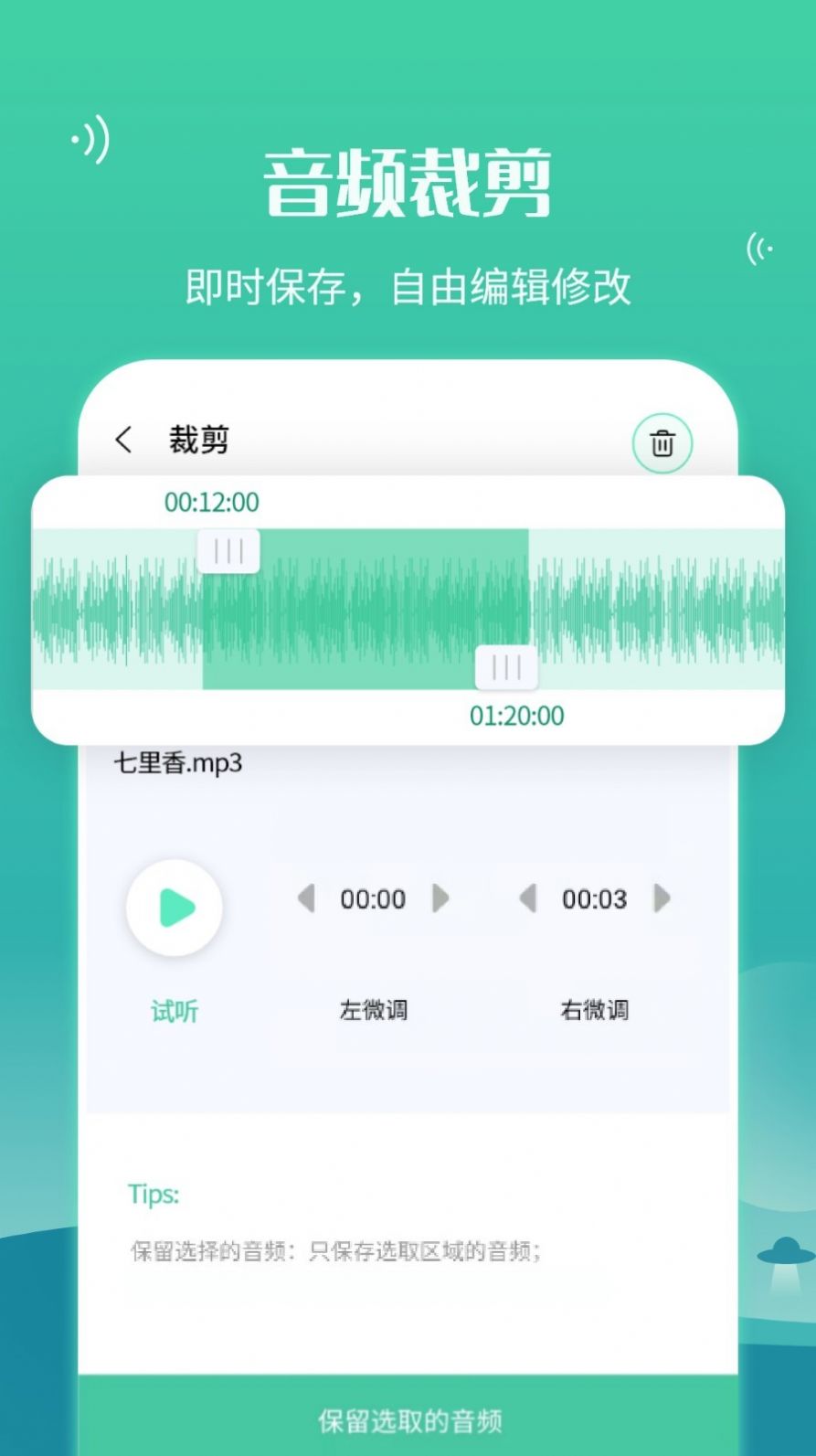Select the 00:12:00 start timestamp

click(x=211, y=503)
